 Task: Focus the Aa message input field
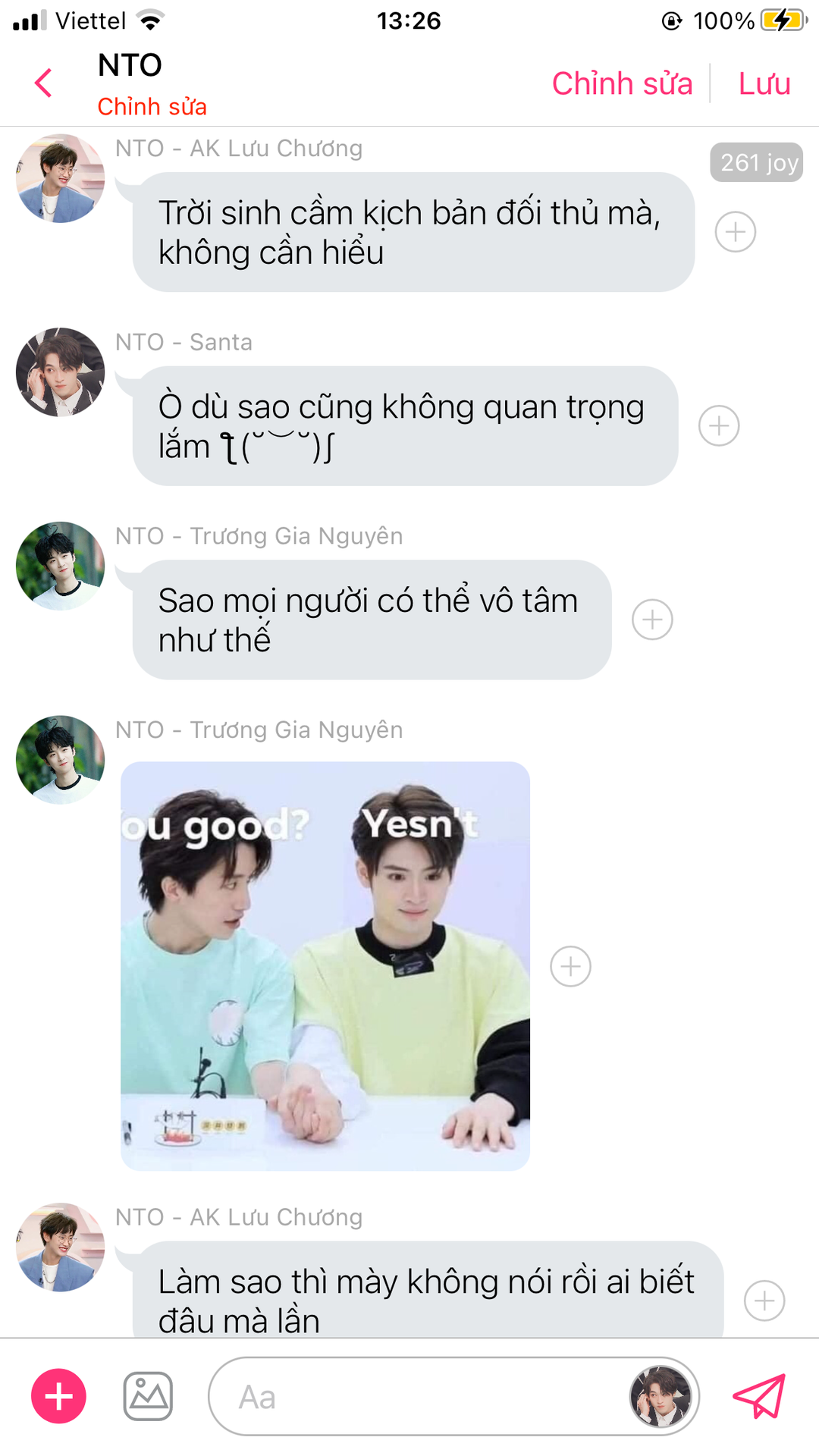click(x=417, y=1396)
